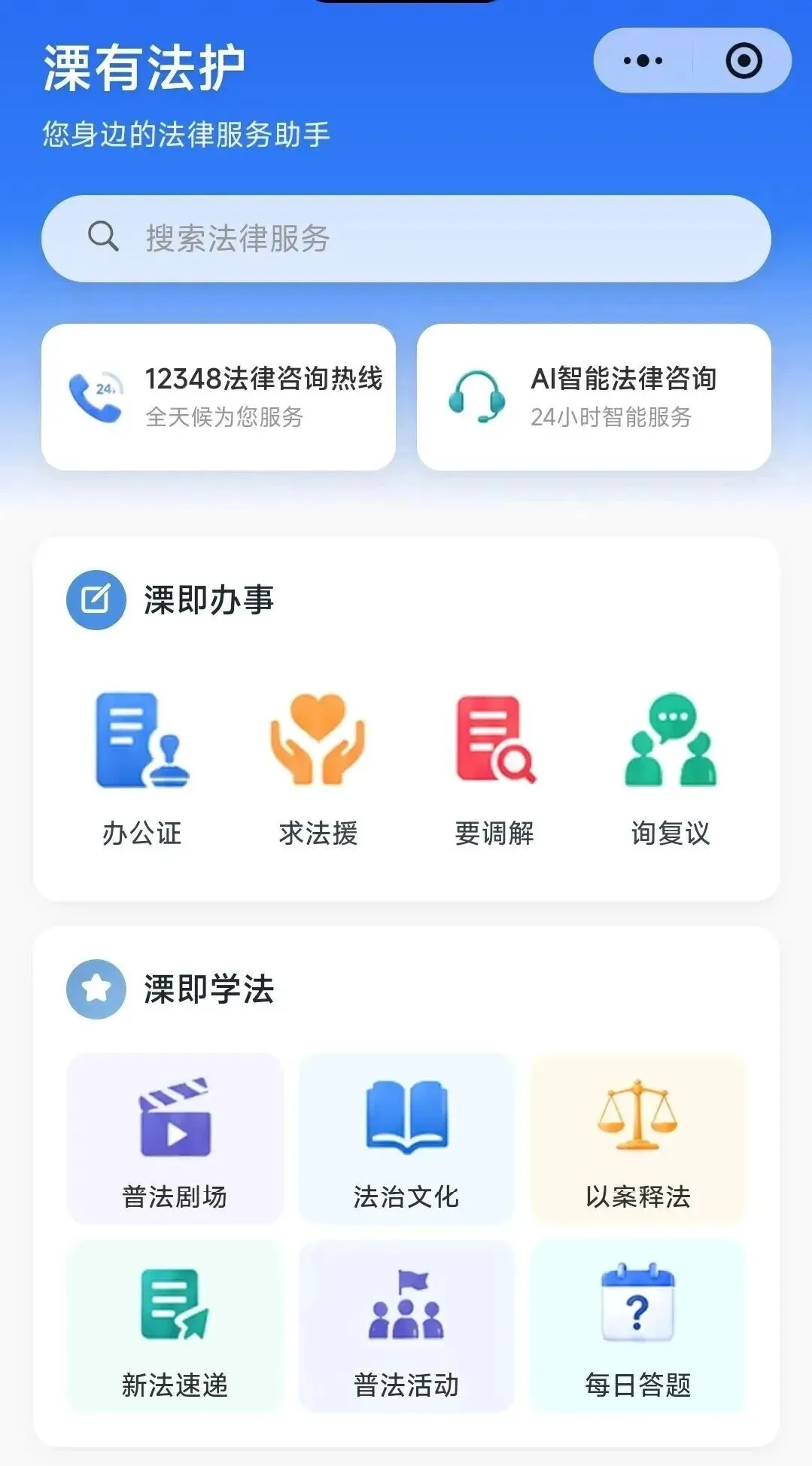Open AI智能法律咨询

pyautogui.click(x=594, y=397)
